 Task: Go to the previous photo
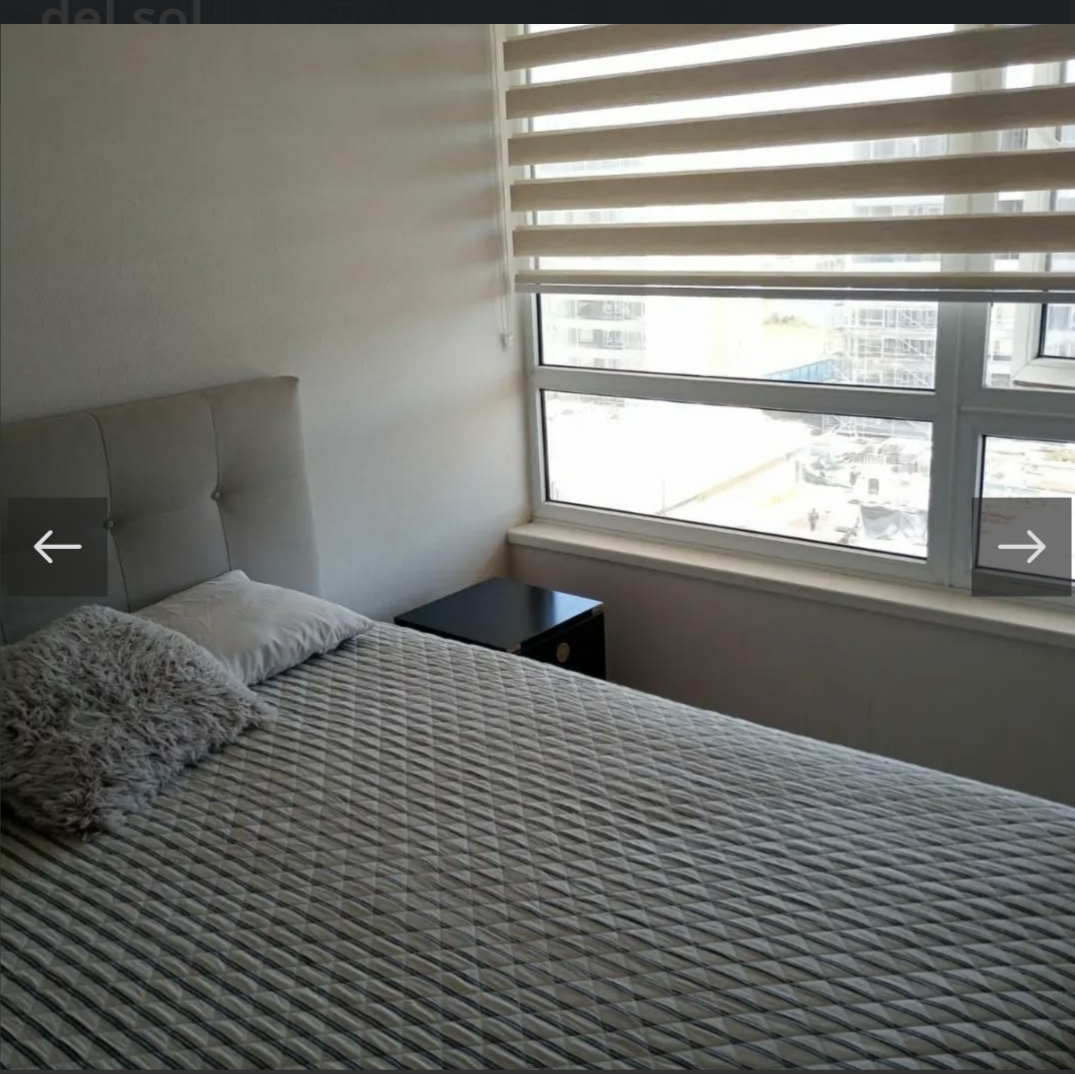tap(57, 547)
